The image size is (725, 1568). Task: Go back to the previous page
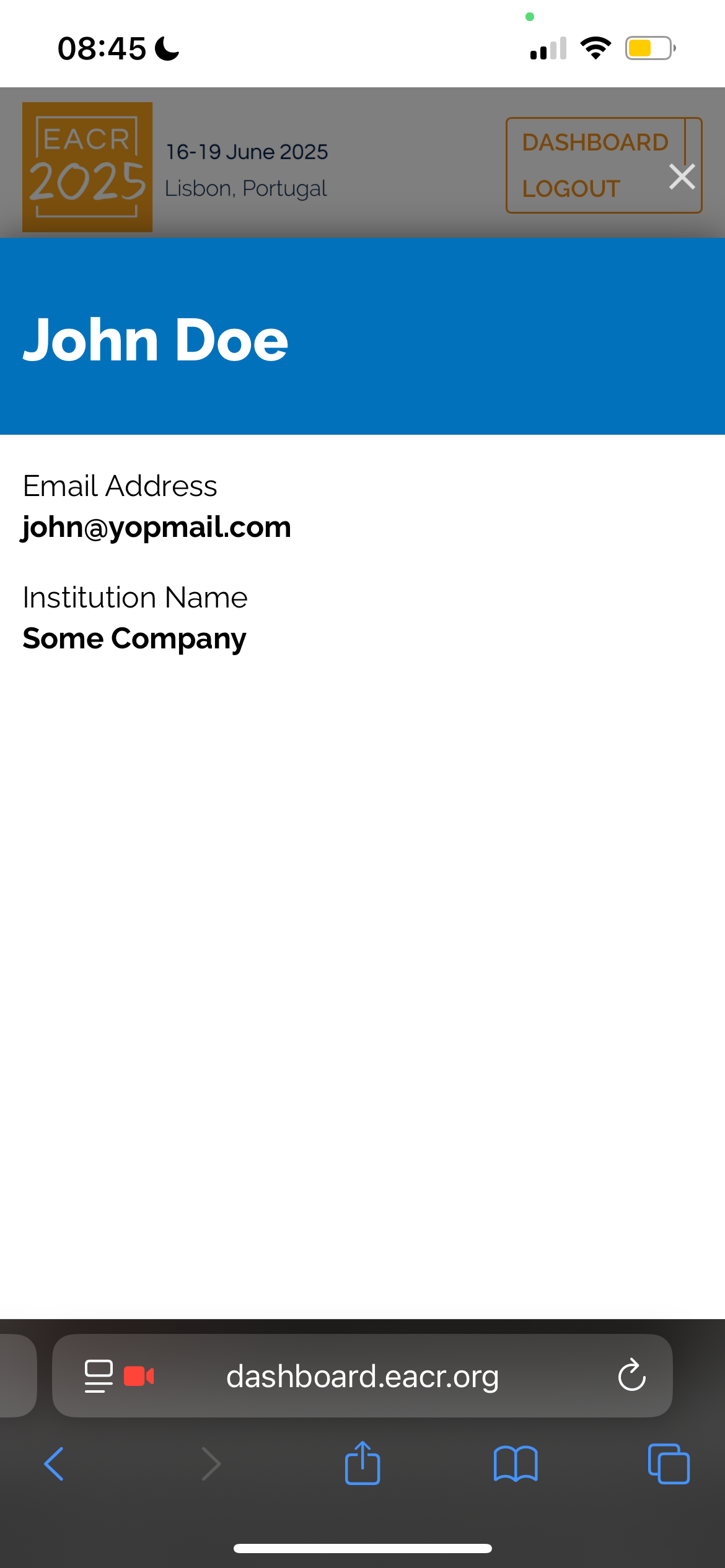55,1464
